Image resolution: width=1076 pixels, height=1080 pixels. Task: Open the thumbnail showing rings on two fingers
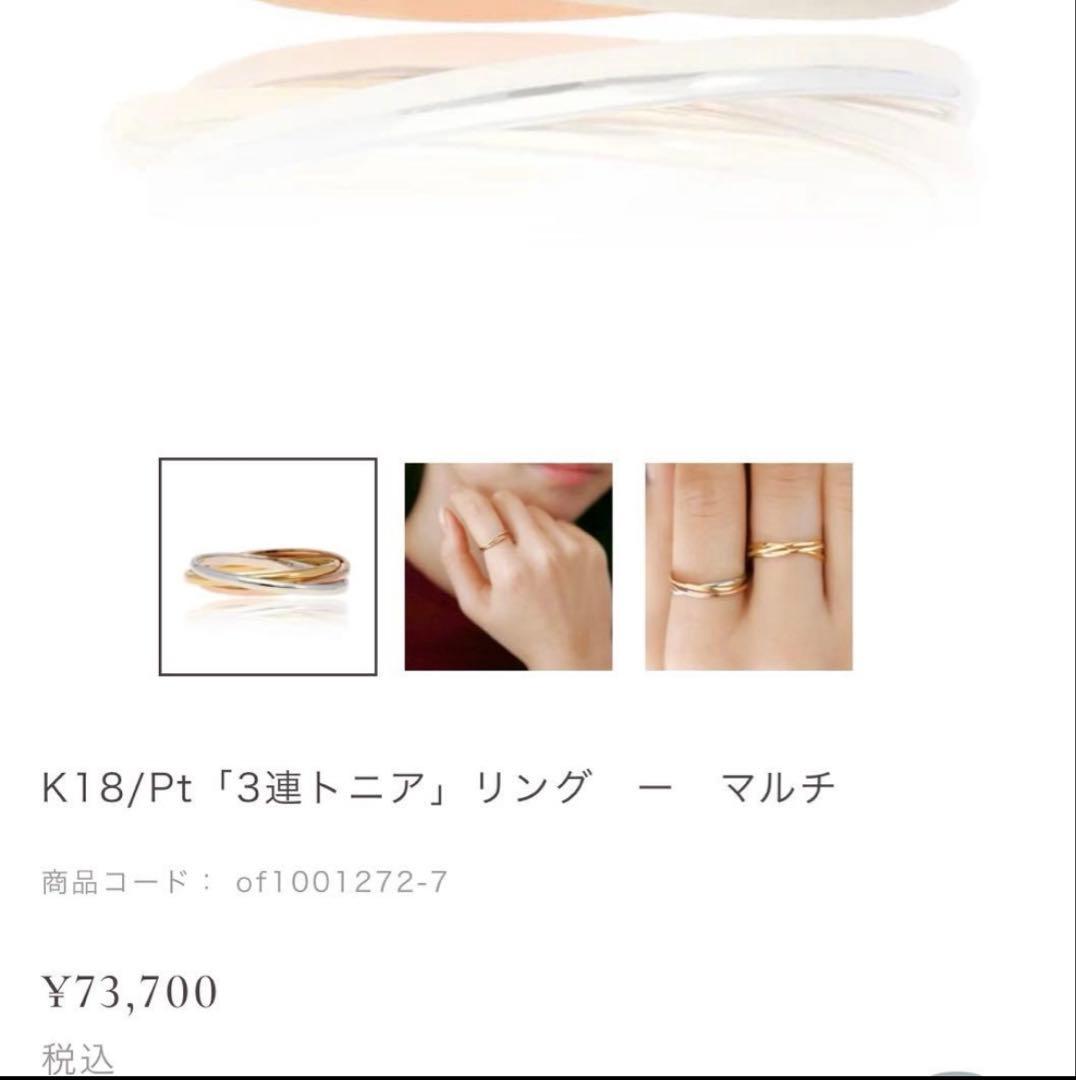pos(749,566)
